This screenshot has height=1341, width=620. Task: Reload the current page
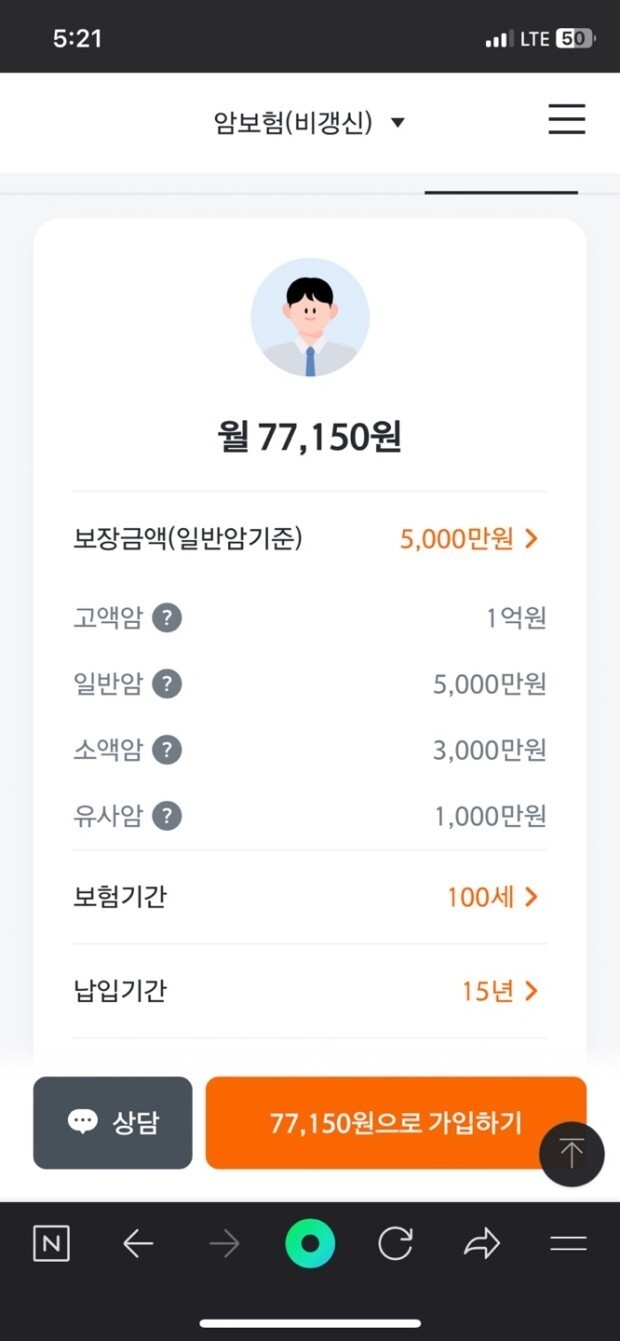(396, 1244)
